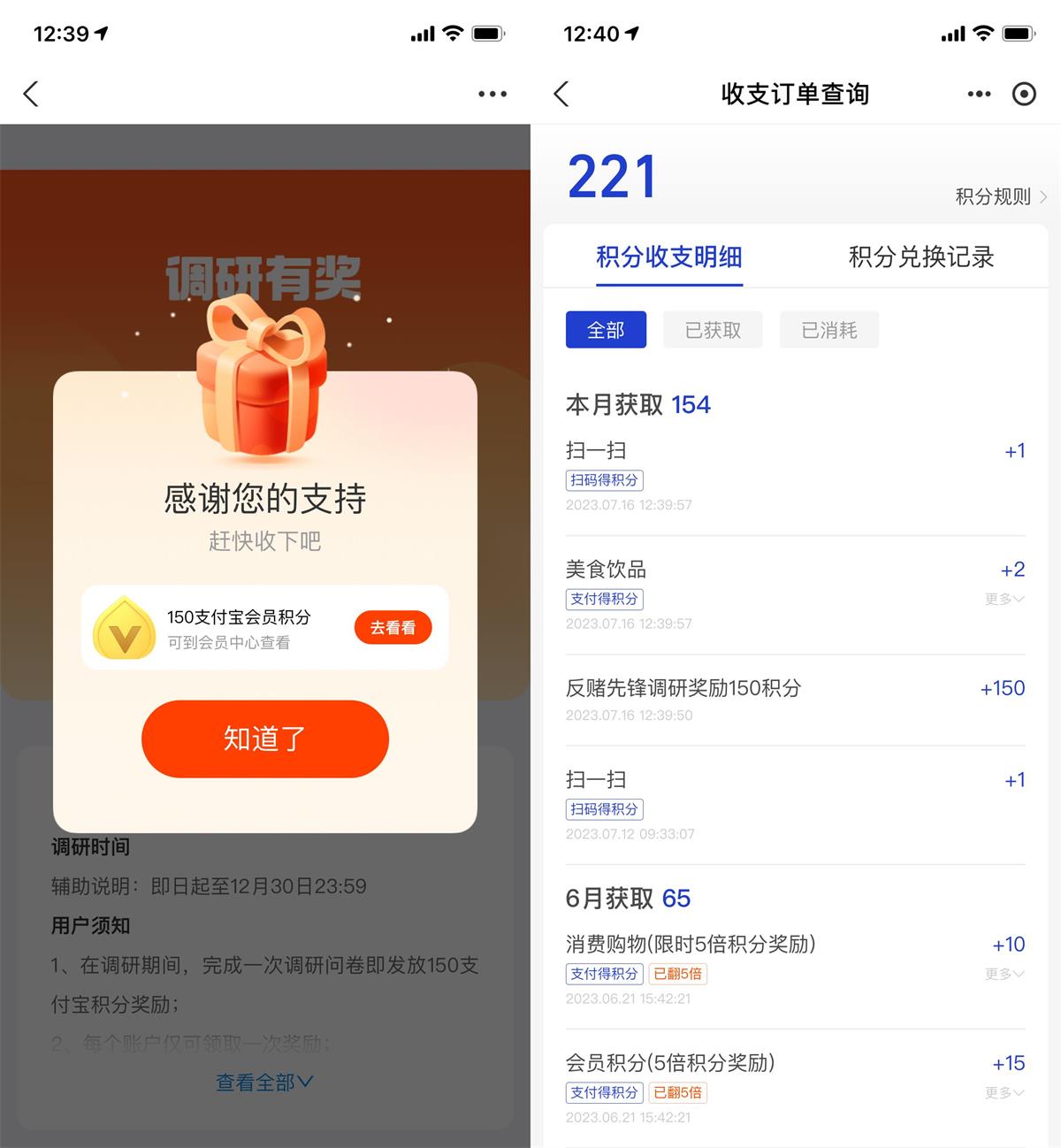Expand 更多 on the 美食饮品 record
The width and height of the screenshot is (1061, 1148).
[1004, 600]
